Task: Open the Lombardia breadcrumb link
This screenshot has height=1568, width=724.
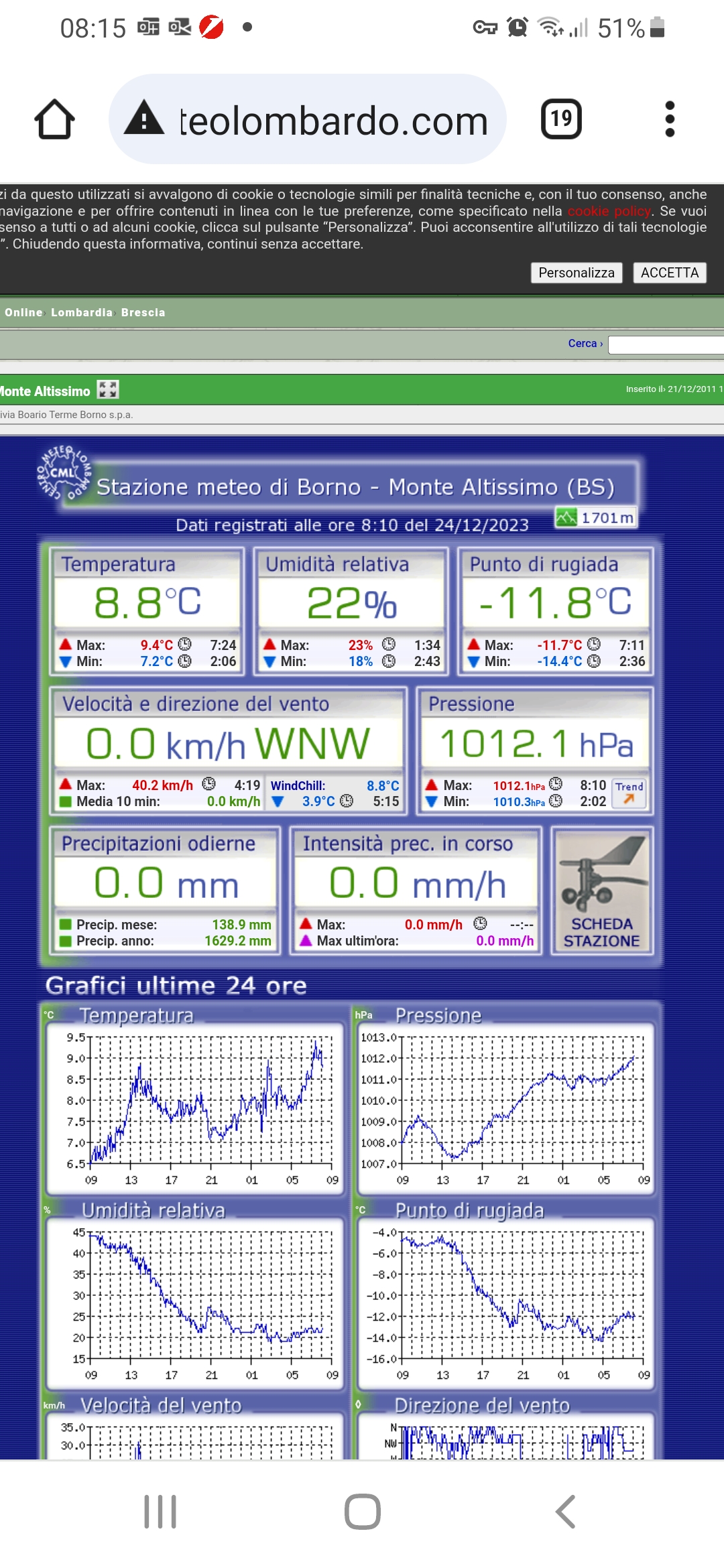Action: click(82, 312)
